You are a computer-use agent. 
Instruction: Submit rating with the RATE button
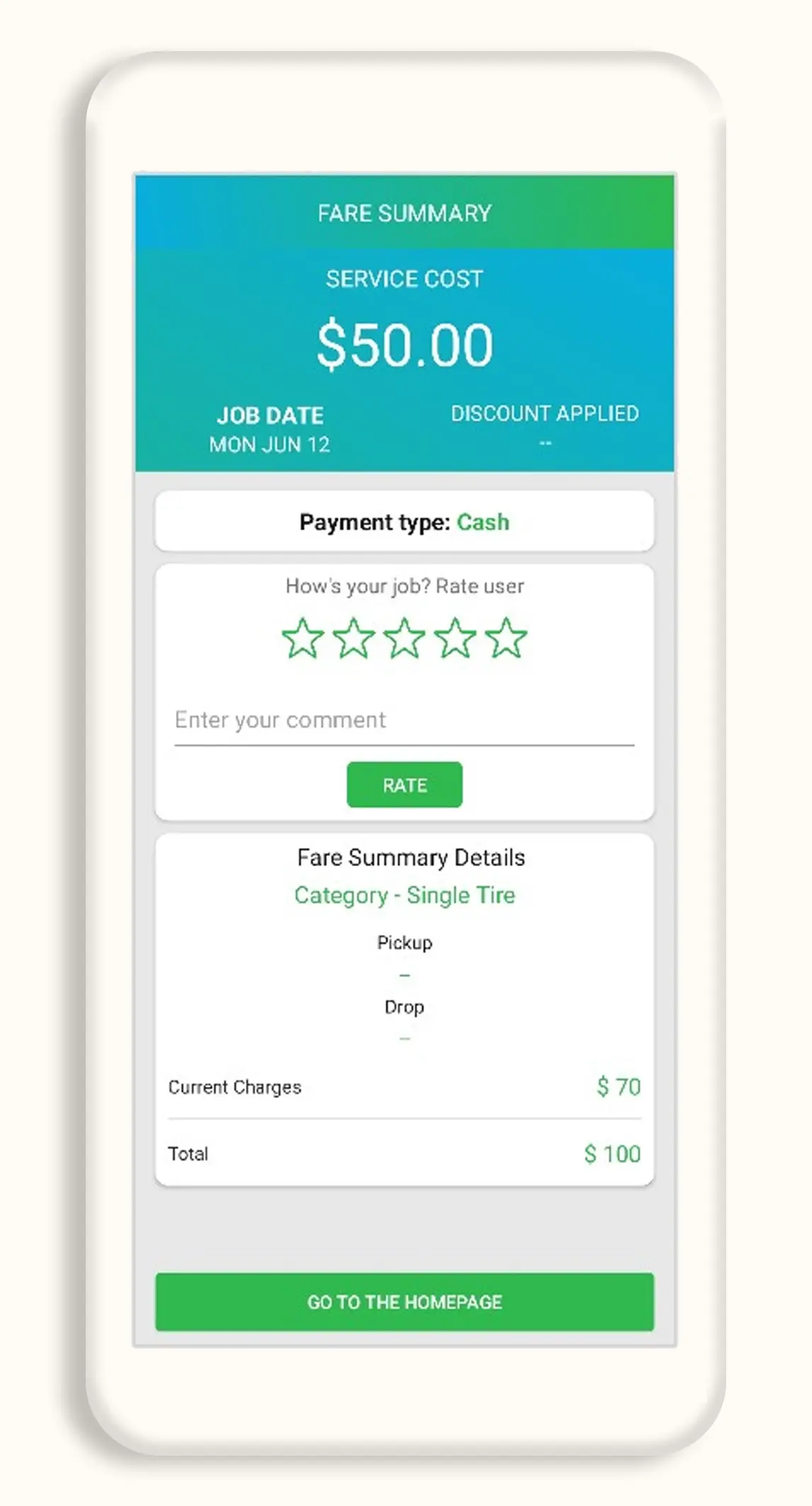pos(404,785)
